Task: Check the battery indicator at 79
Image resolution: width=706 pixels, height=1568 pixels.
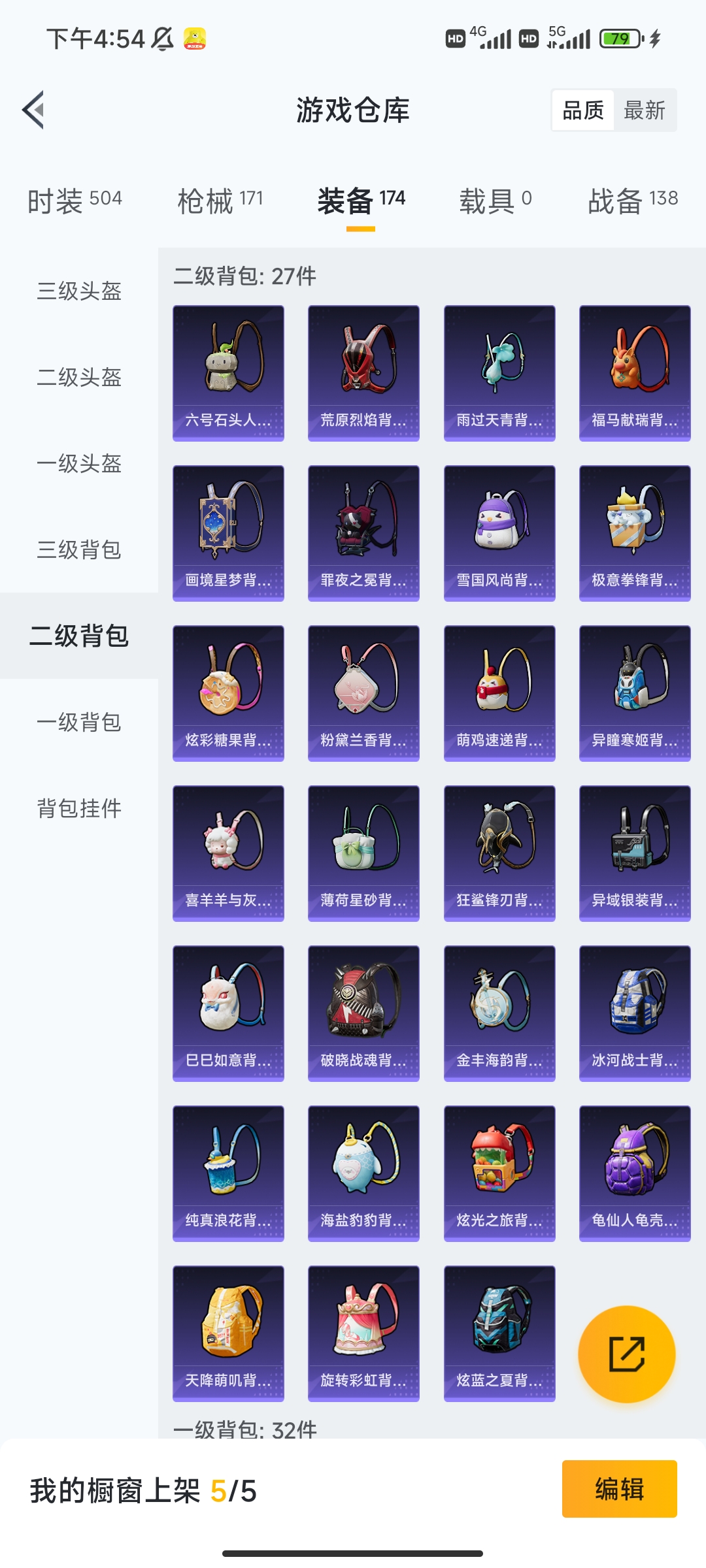Action: pyautogui.click(x=619, y=39)
